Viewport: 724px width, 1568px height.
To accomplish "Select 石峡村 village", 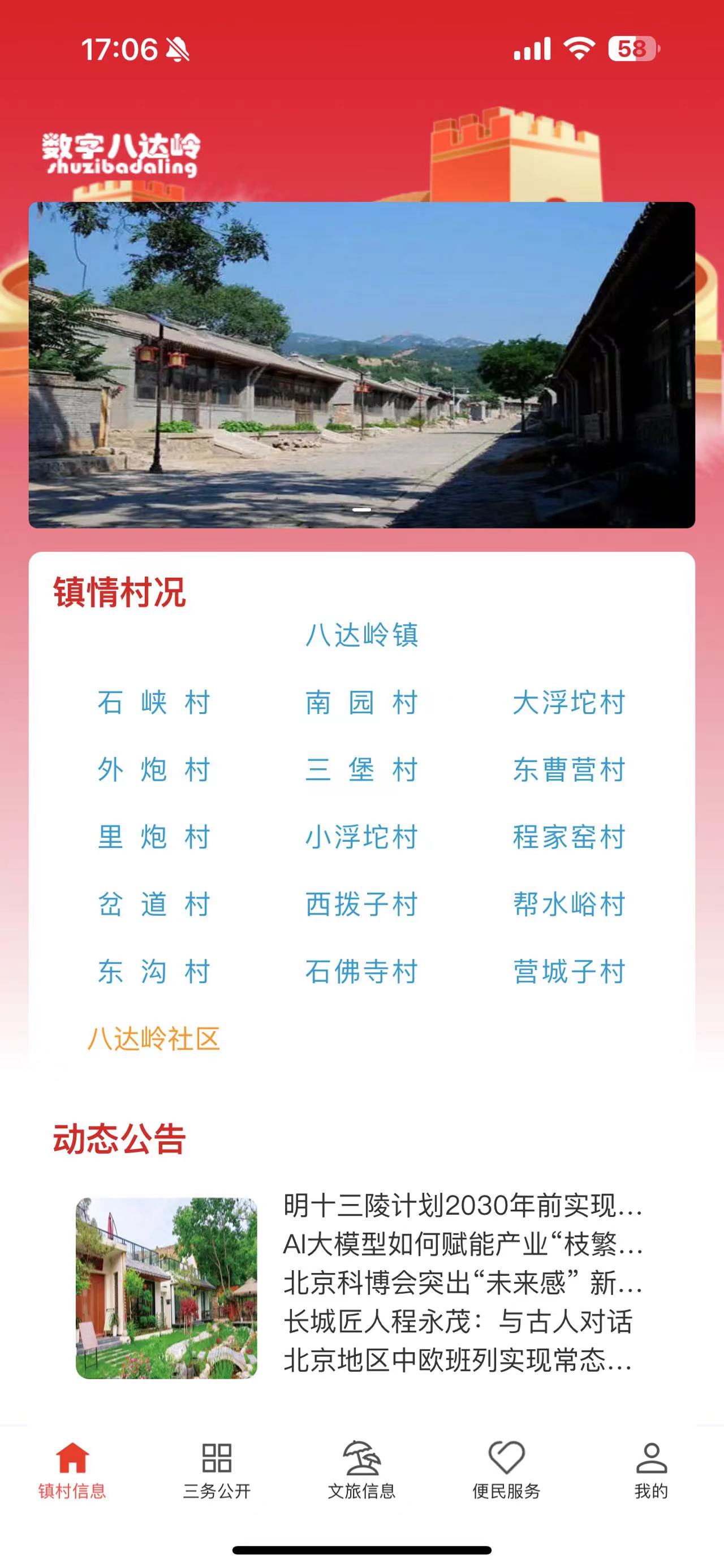I will 154,703.
